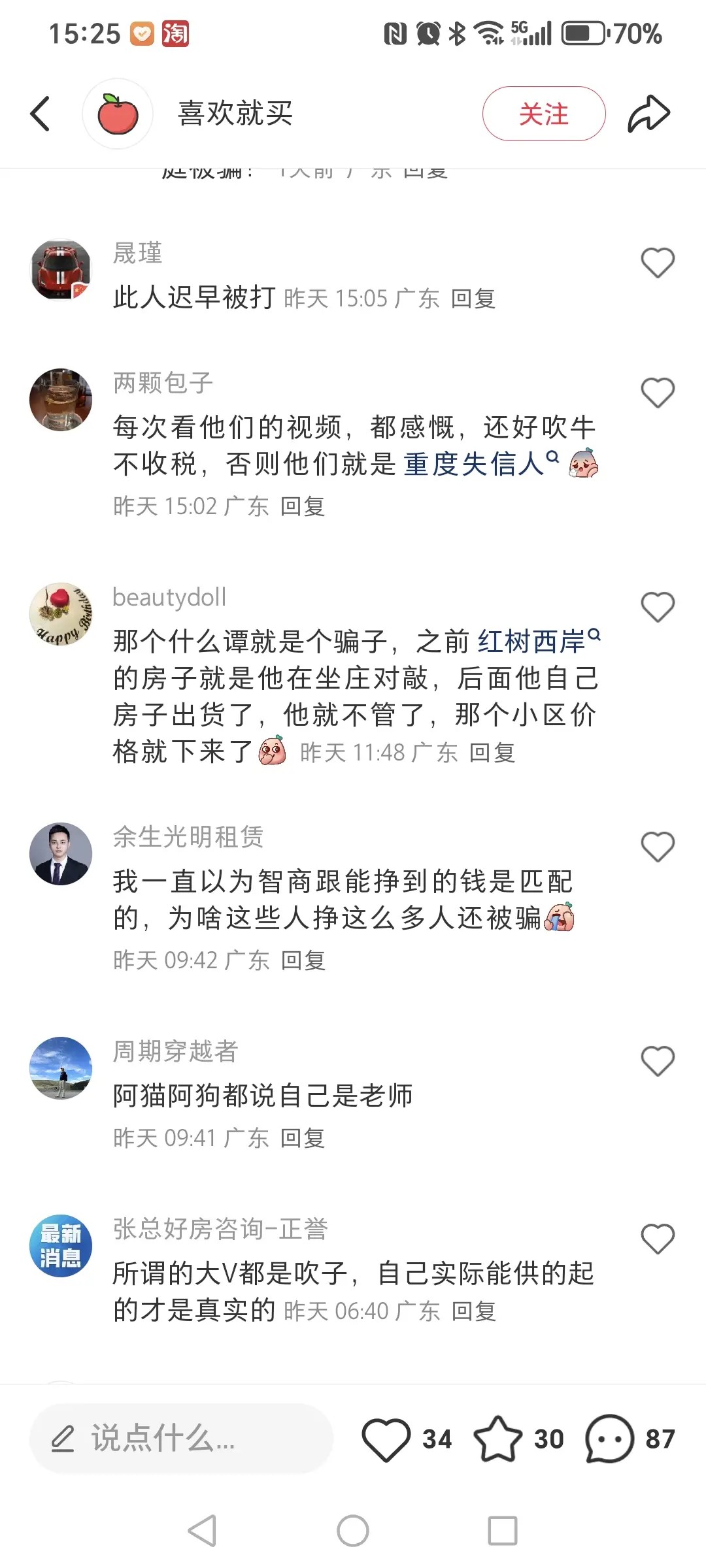View 余生光明租赁's profile avatar
This screenshot has height=1568, width=706.
[x=61, y=853]
